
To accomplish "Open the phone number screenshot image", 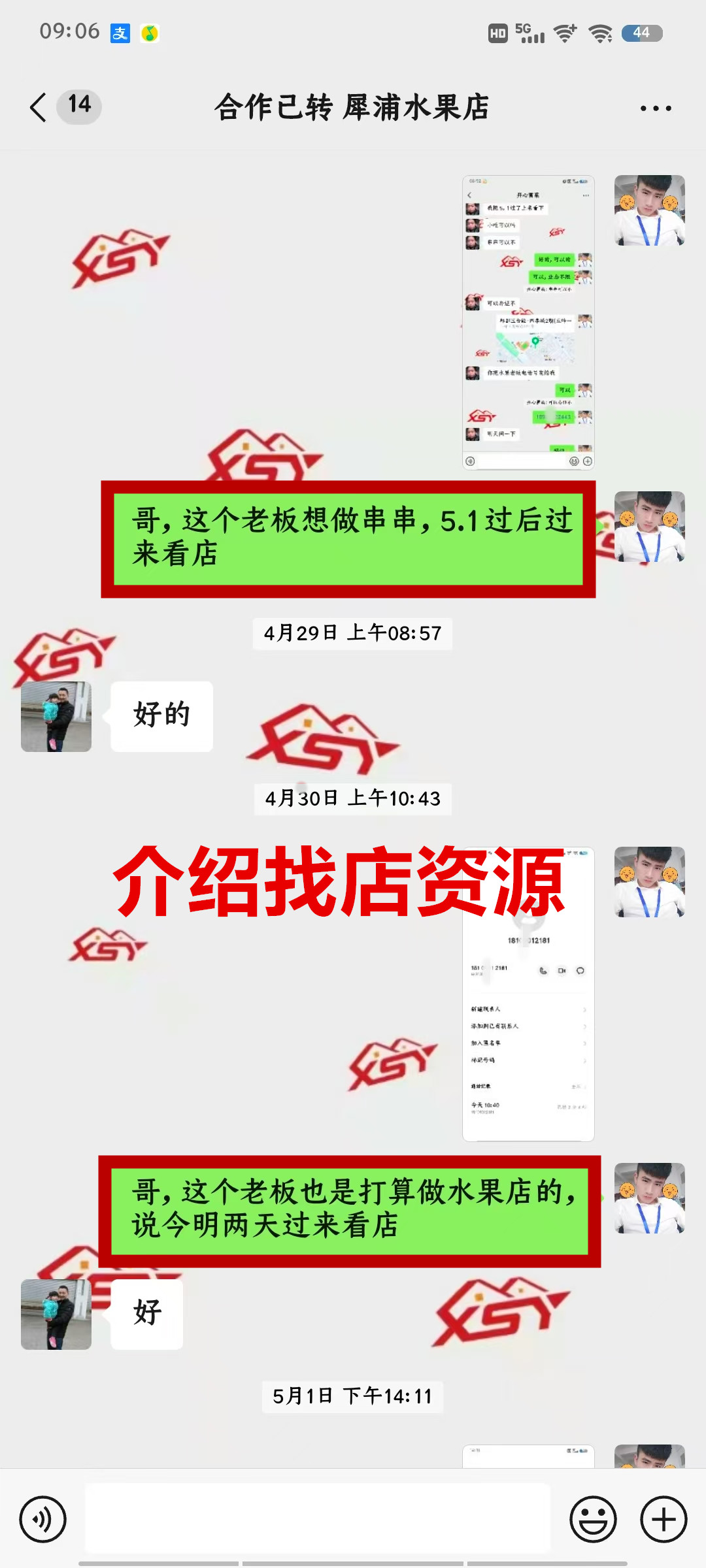I will tap(528, 1032).
